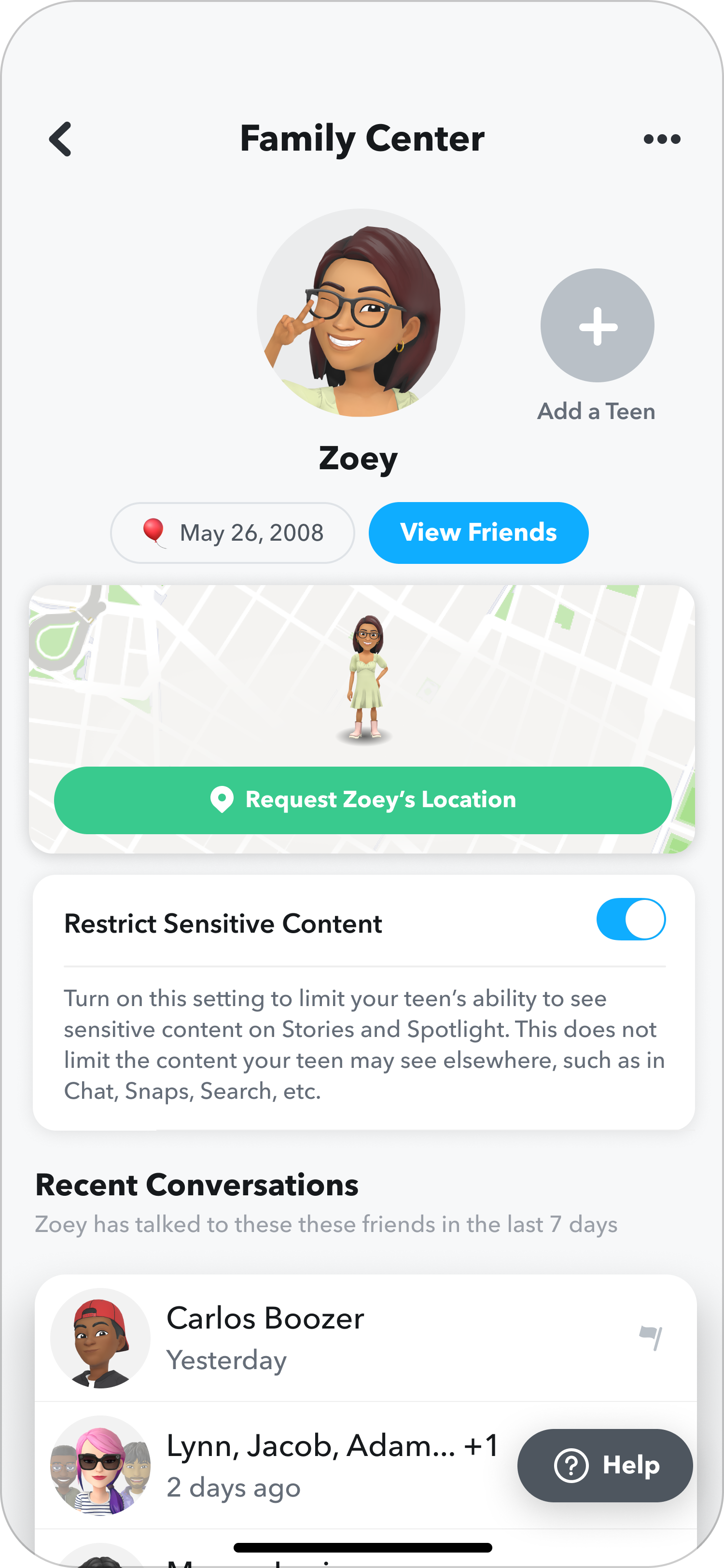Open the three-dot overflow menu
724x1568 pixels.
pyautogui.click(x=661, y=140)
